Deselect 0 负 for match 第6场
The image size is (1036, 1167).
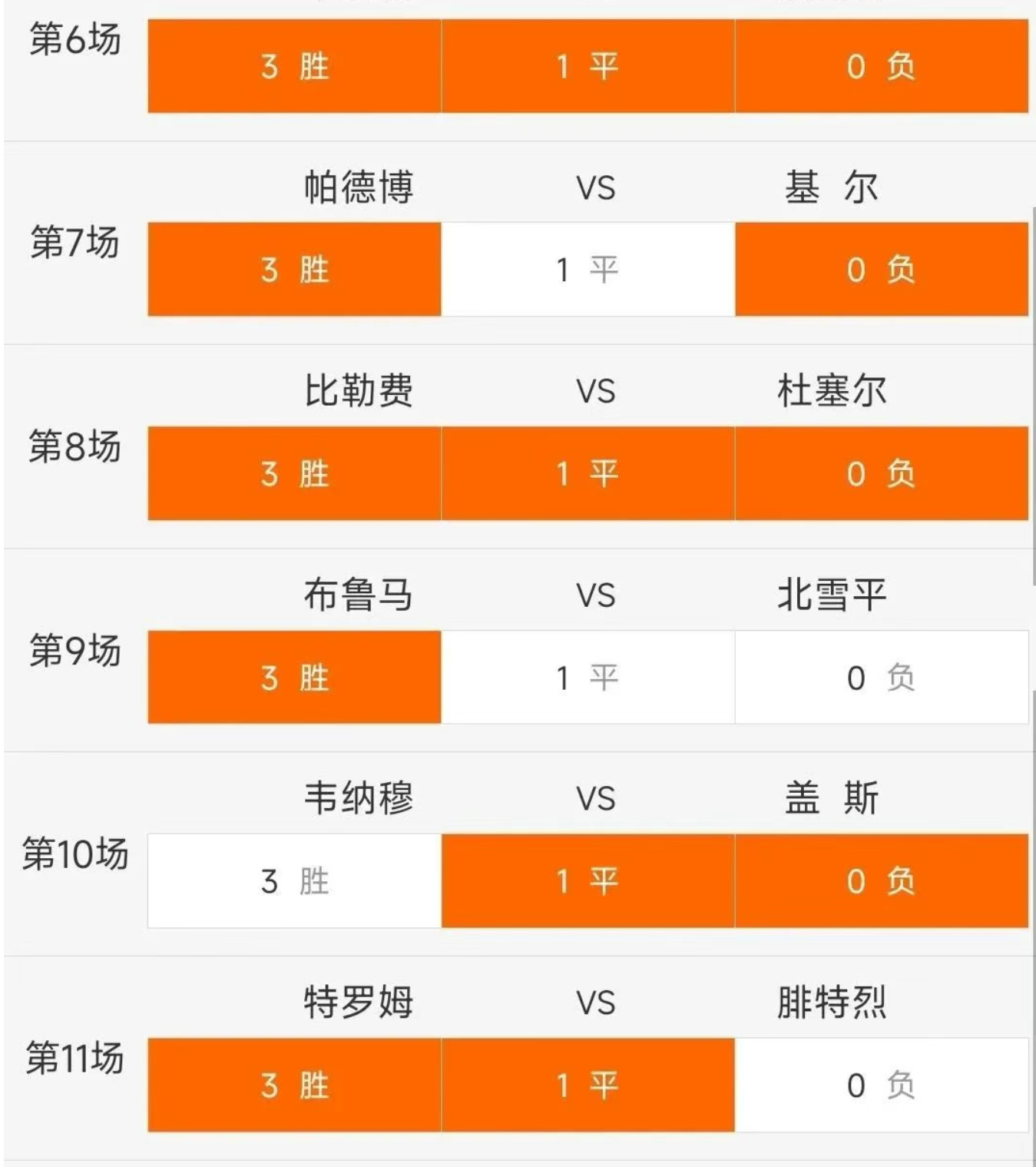click(881, 66)
